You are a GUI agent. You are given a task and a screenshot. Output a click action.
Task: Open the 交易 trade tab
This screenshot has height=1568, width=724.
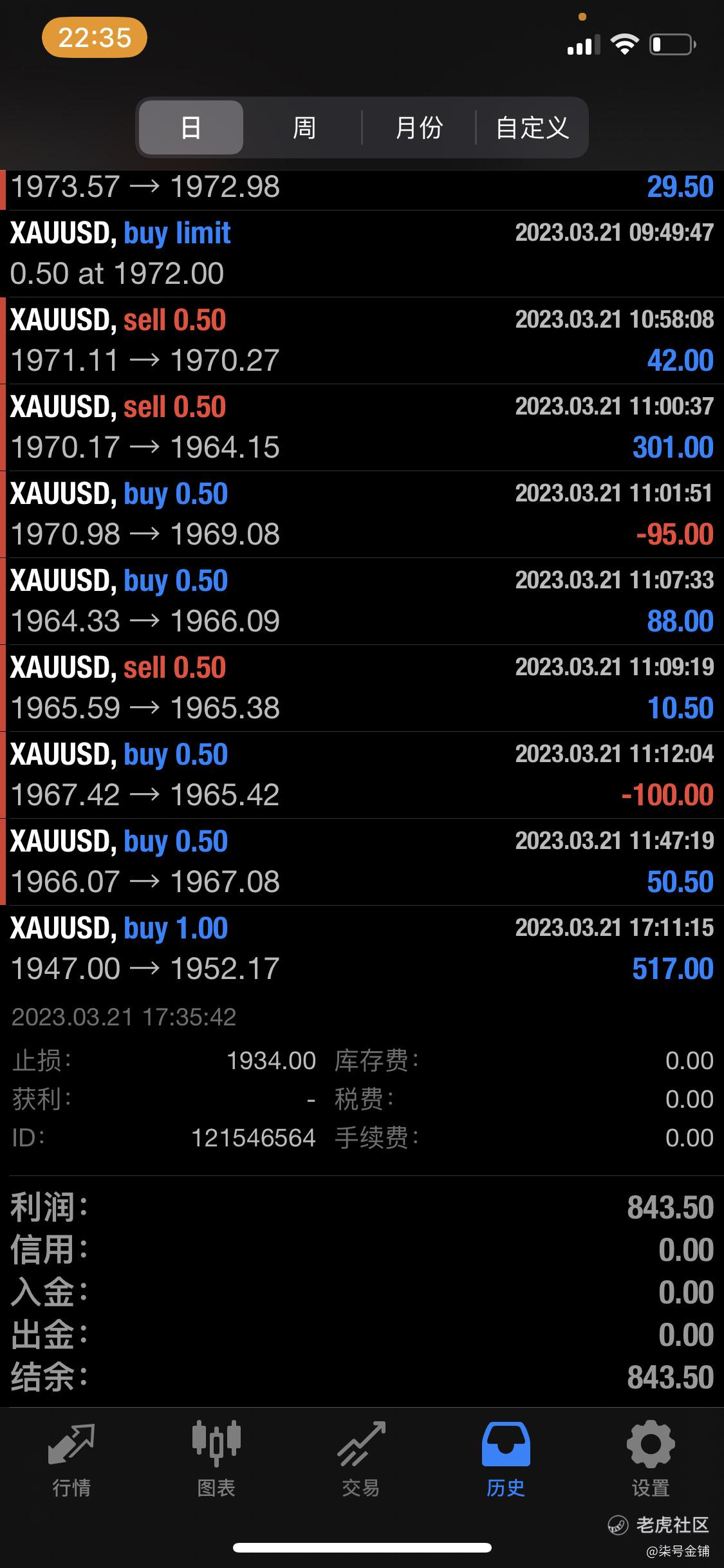click(x=361, y=1459)
